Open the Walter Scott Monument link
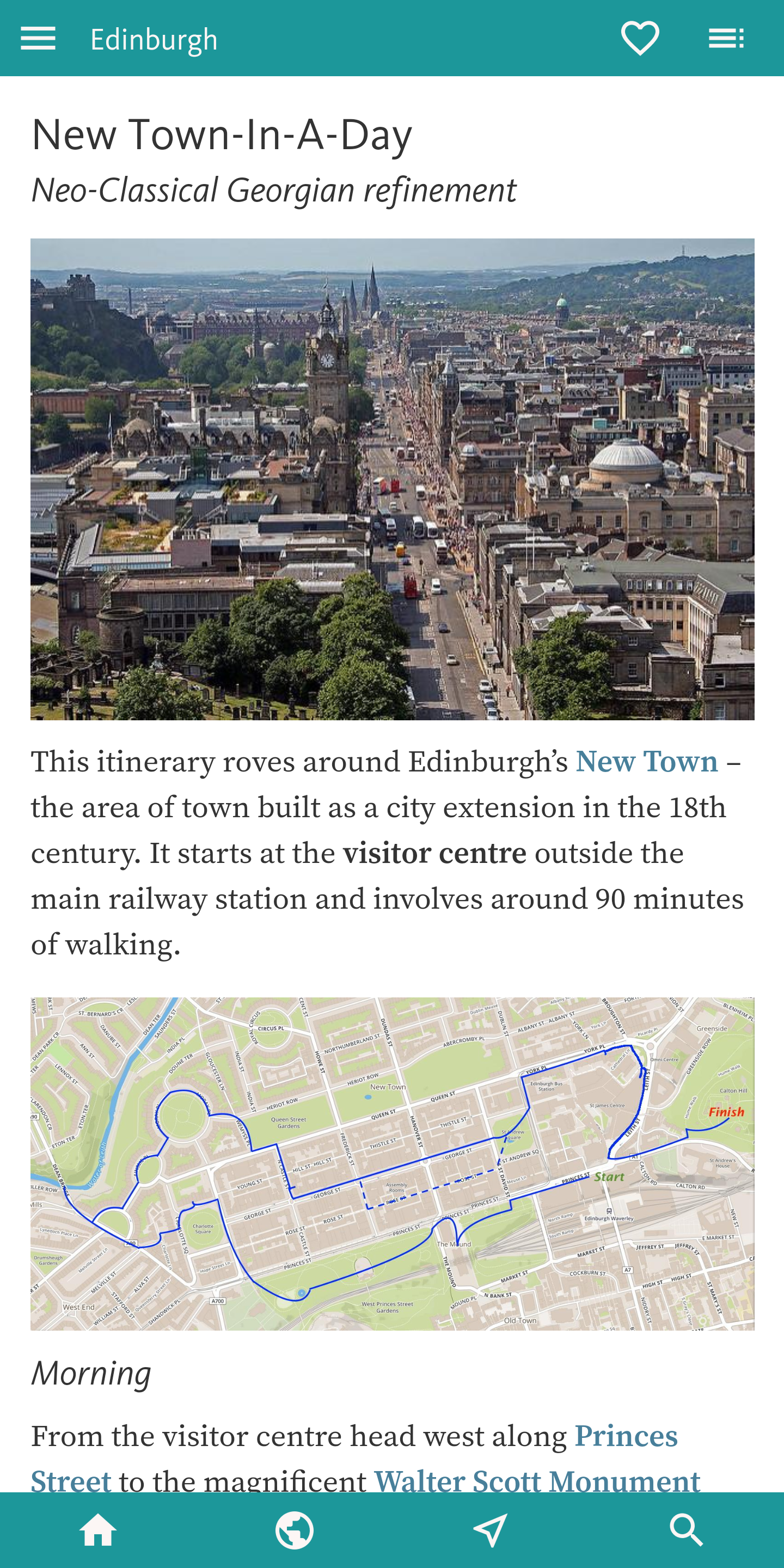The image size is (784, 1568). [537, 1479]
